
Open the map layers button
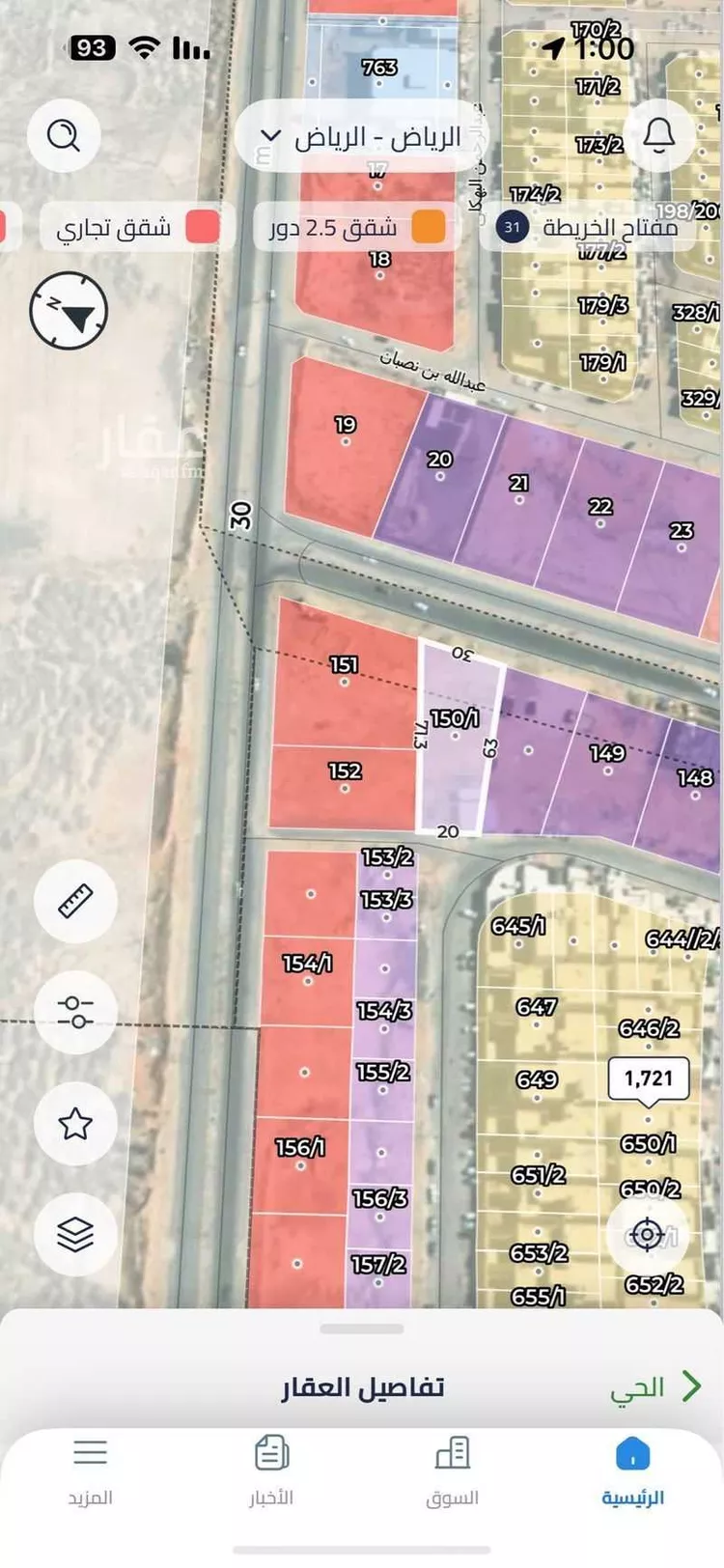click(75, 1234)
